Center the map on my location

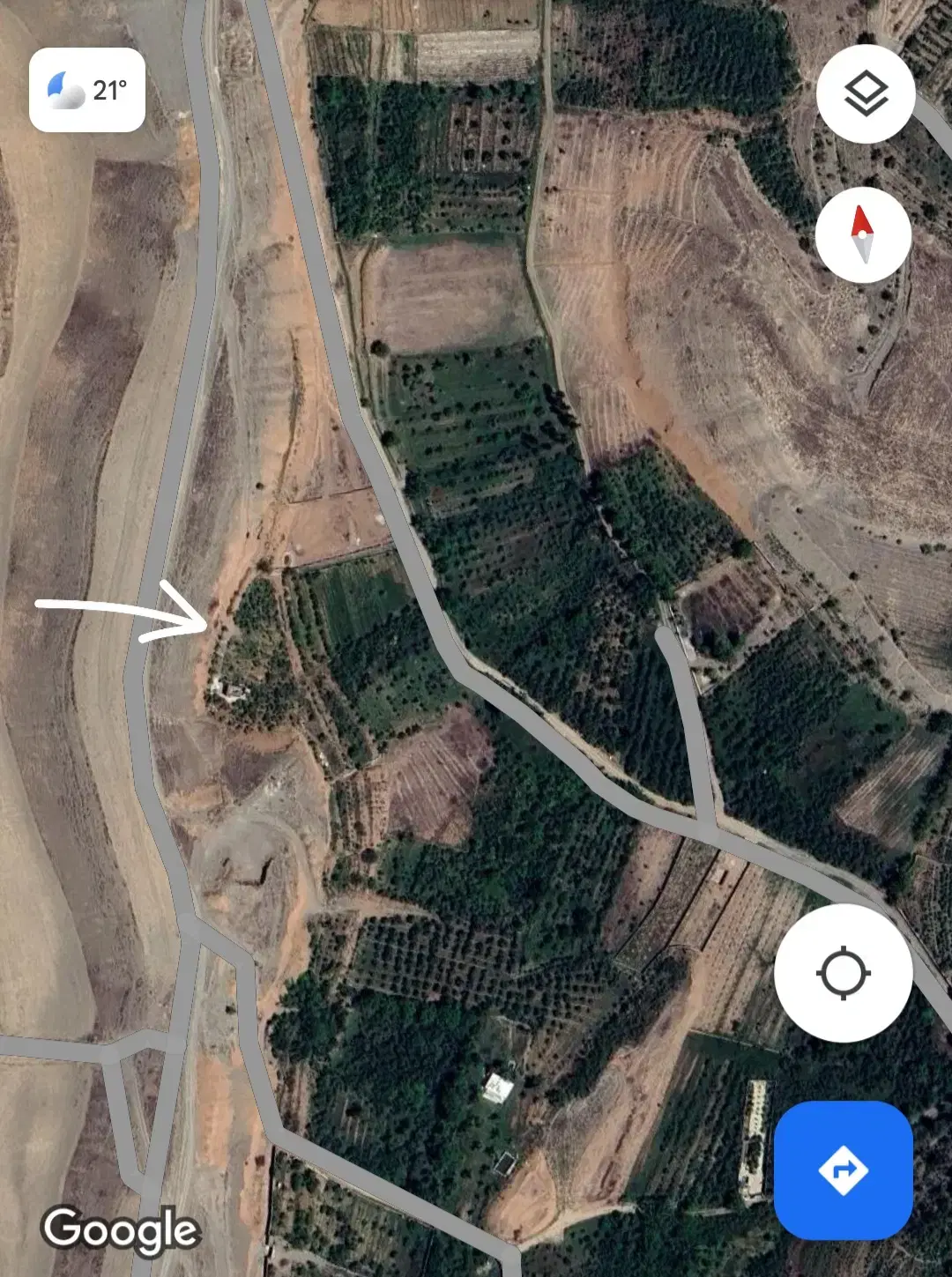tap(844, 973)
